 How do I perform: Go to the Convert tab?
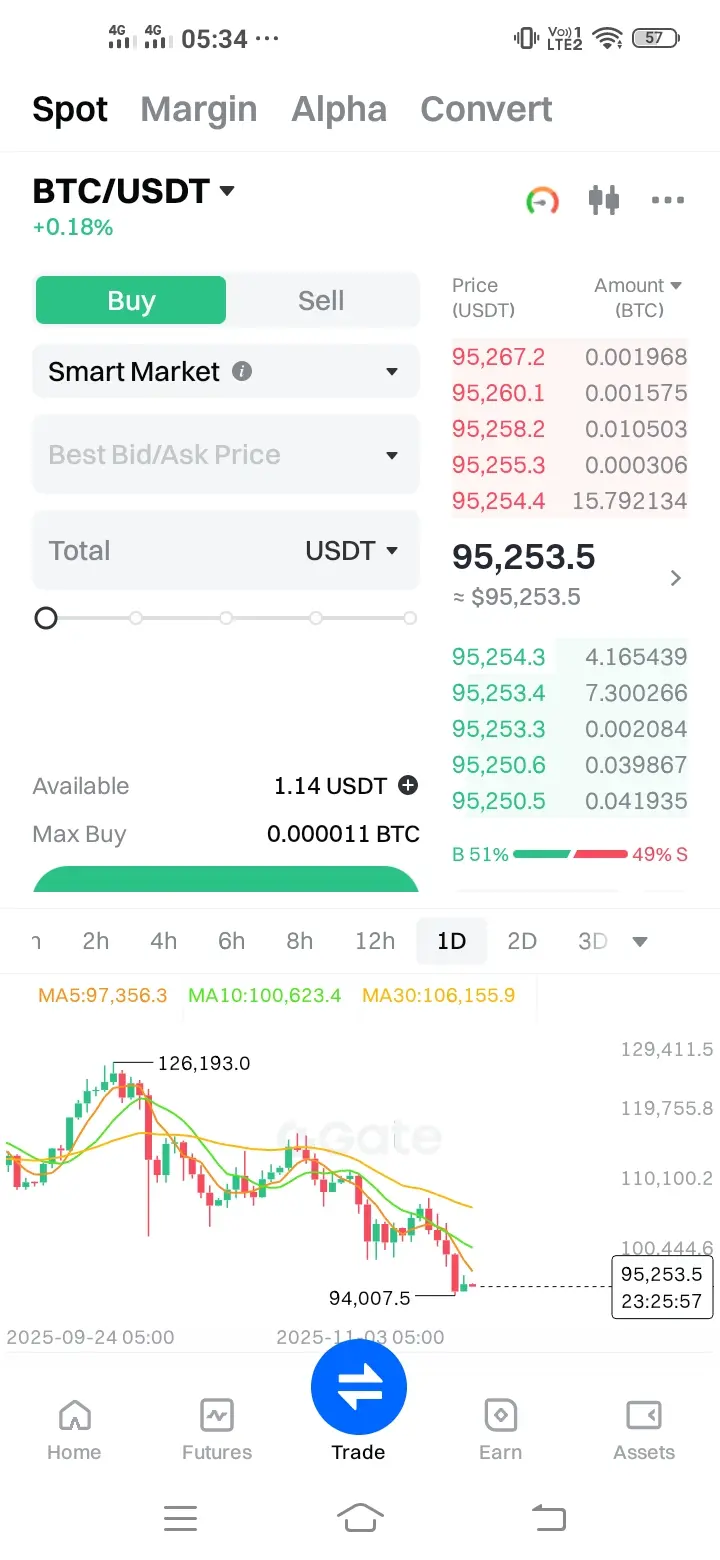486,109
